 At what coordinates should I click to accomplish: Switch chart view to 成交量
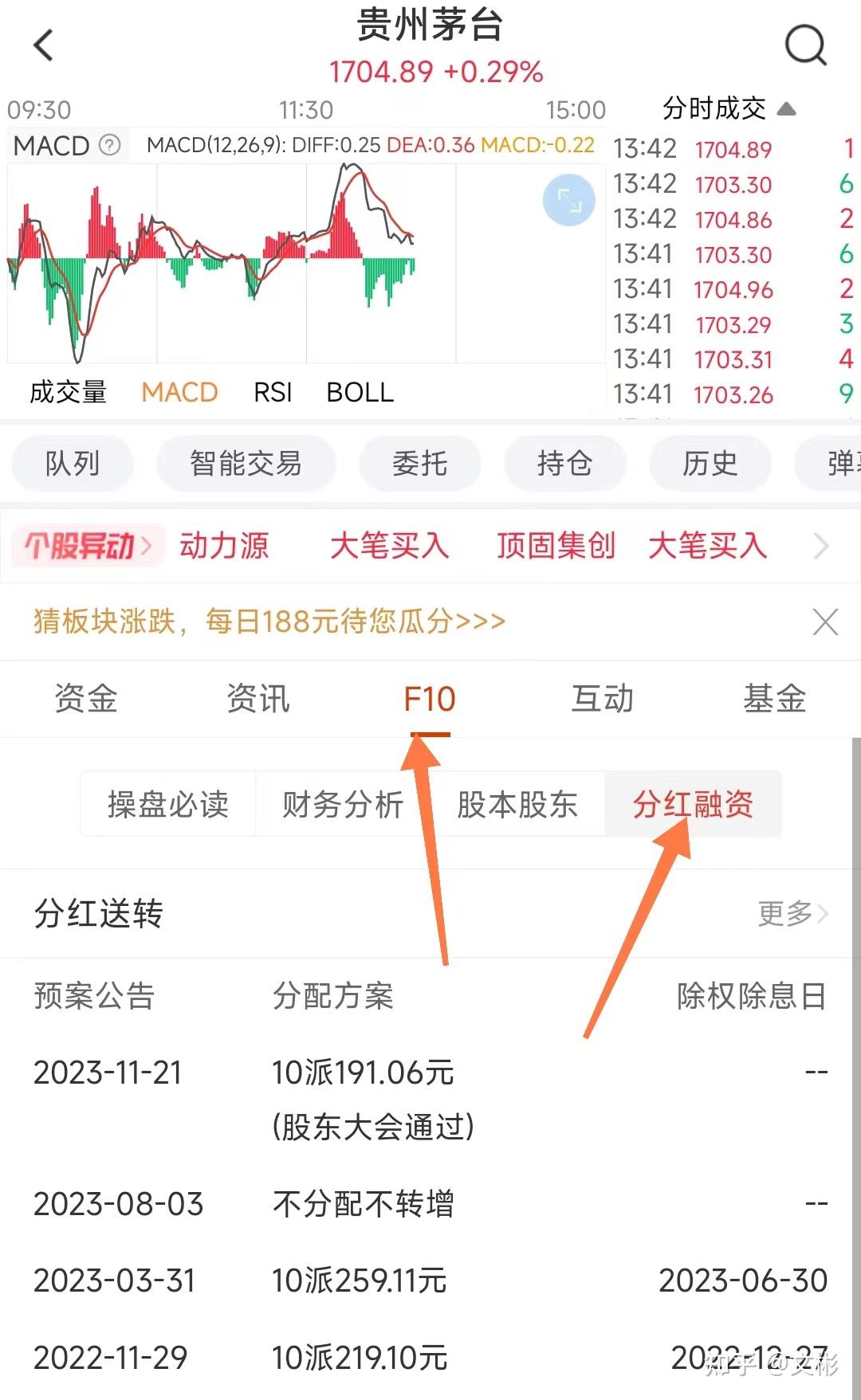coord(68,391)
